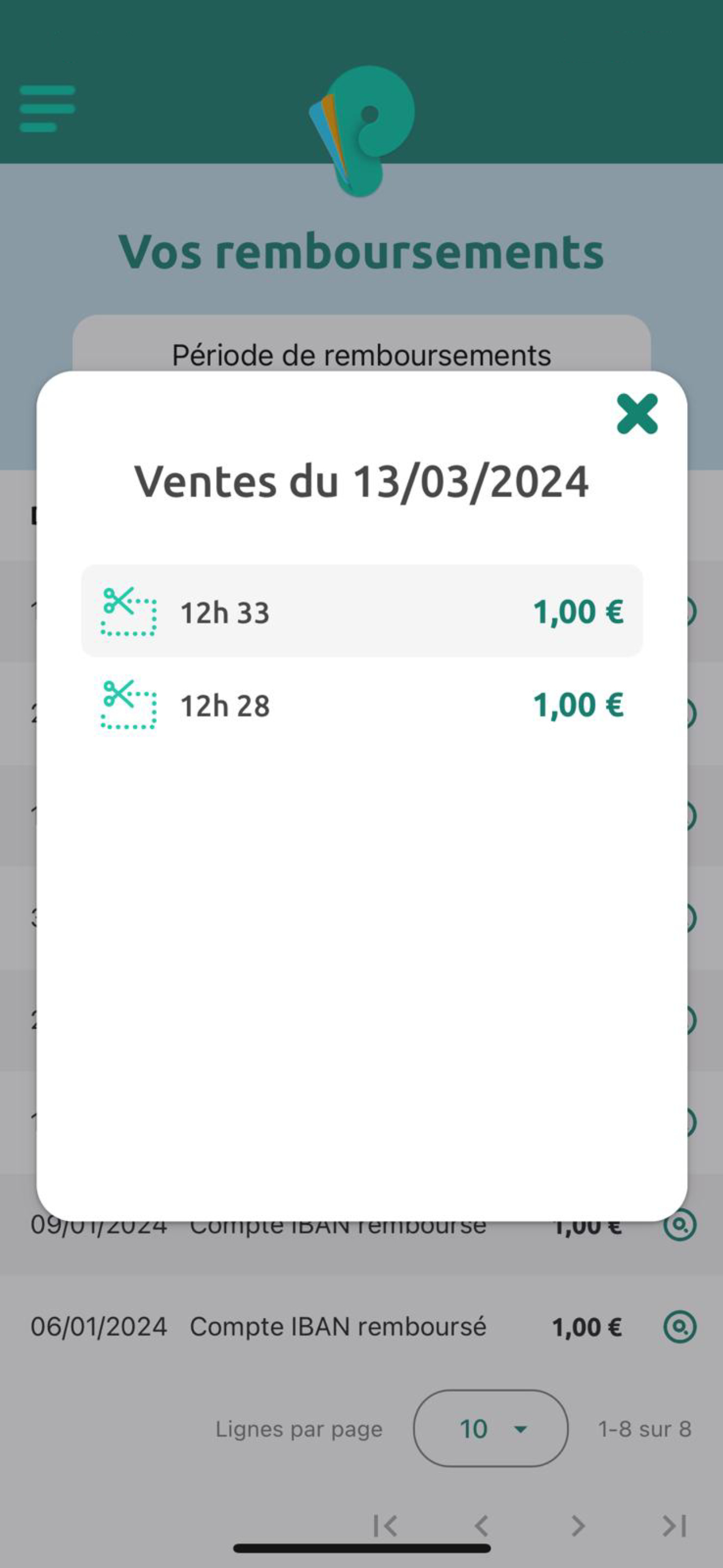Viewport: 723px width, 1568px height.
Task: Go to the first page
Action: [x=385, y=1525]
